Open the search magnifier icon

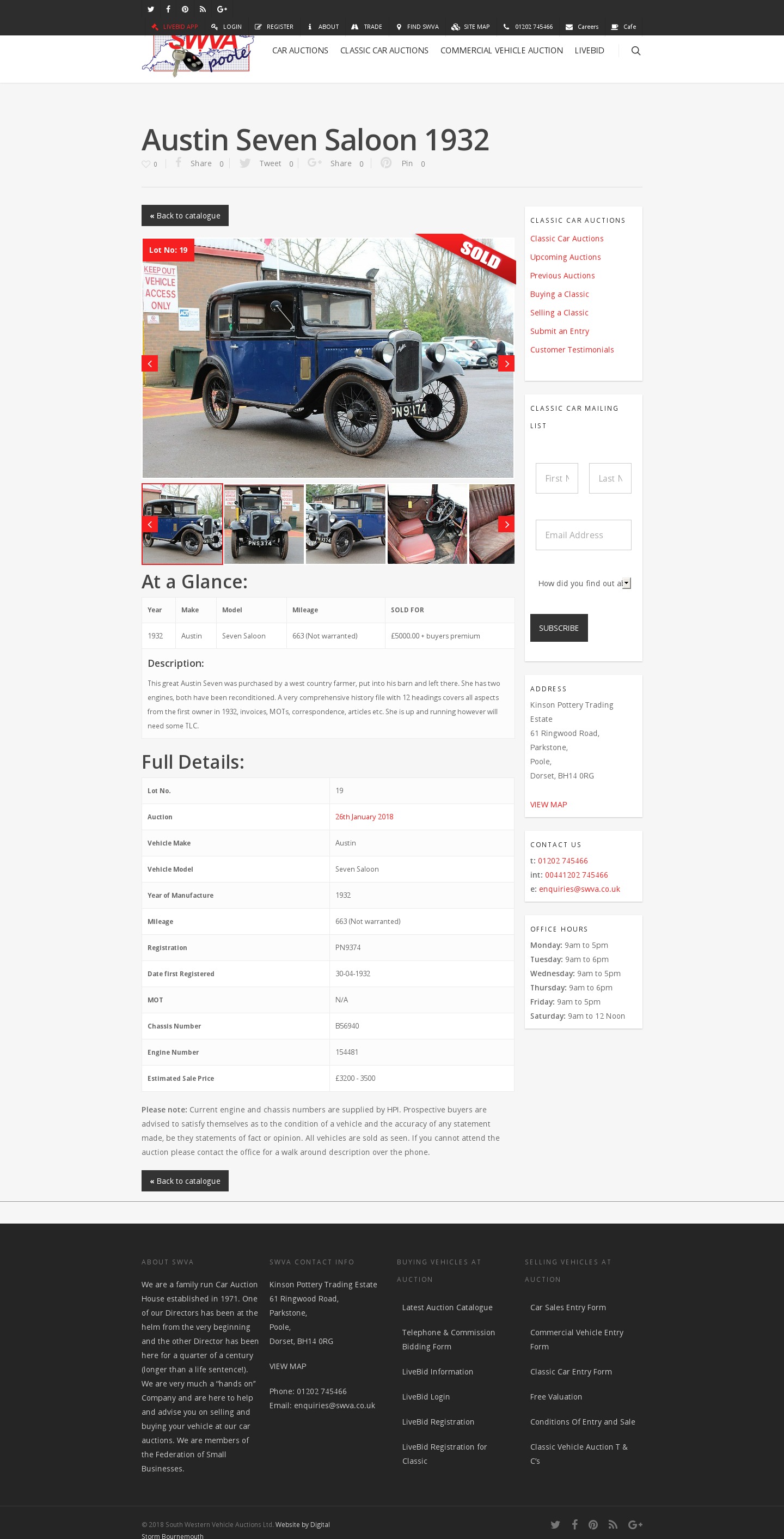point(635,51)
